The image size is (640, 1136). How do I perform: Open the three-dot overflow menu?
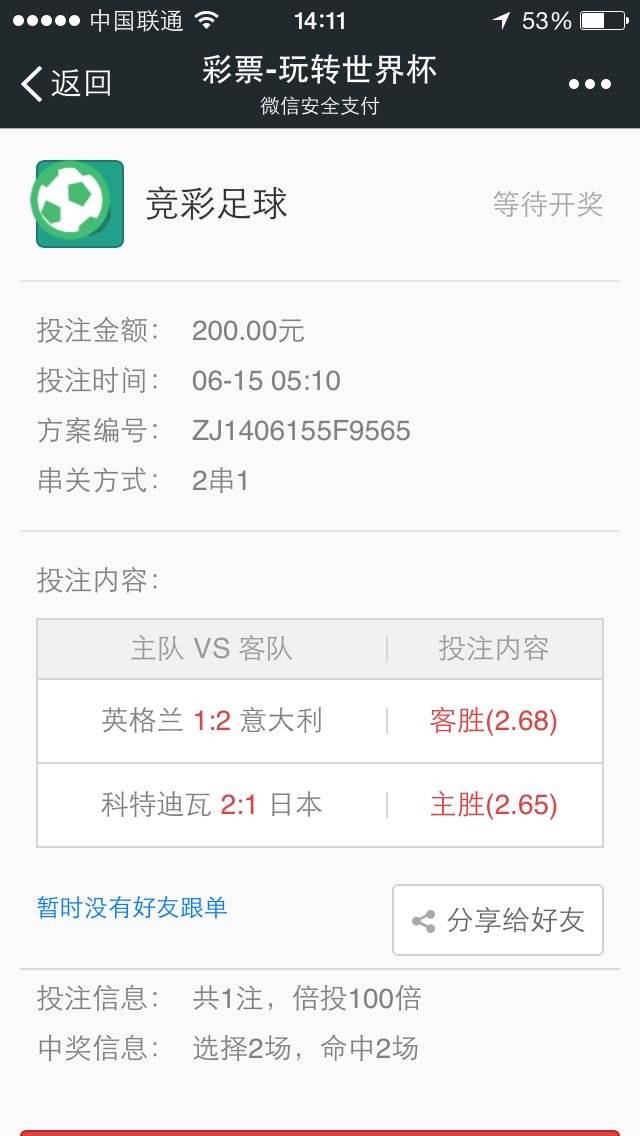click(589, 85)
